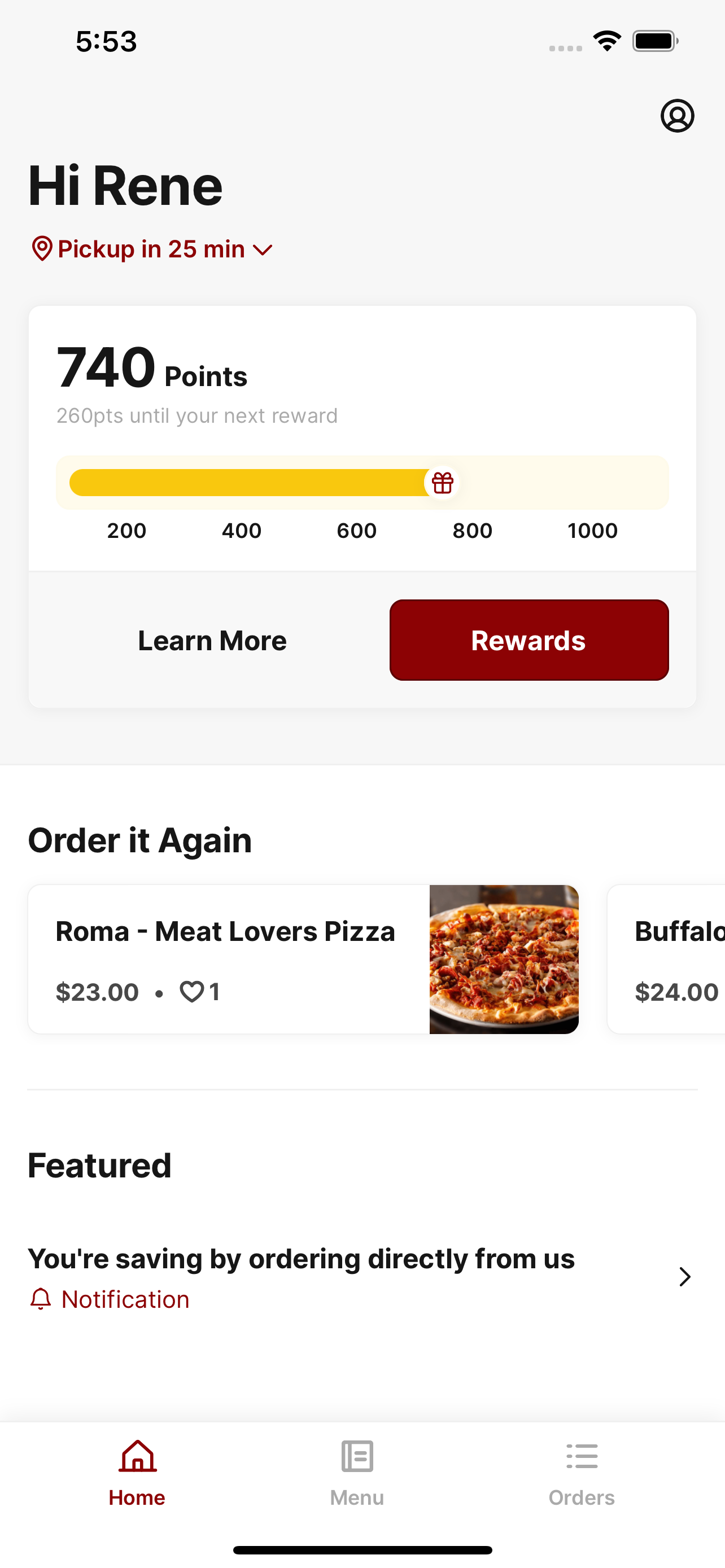Click the Learn More button
The image size is (725, 1568).
(212, 640)
